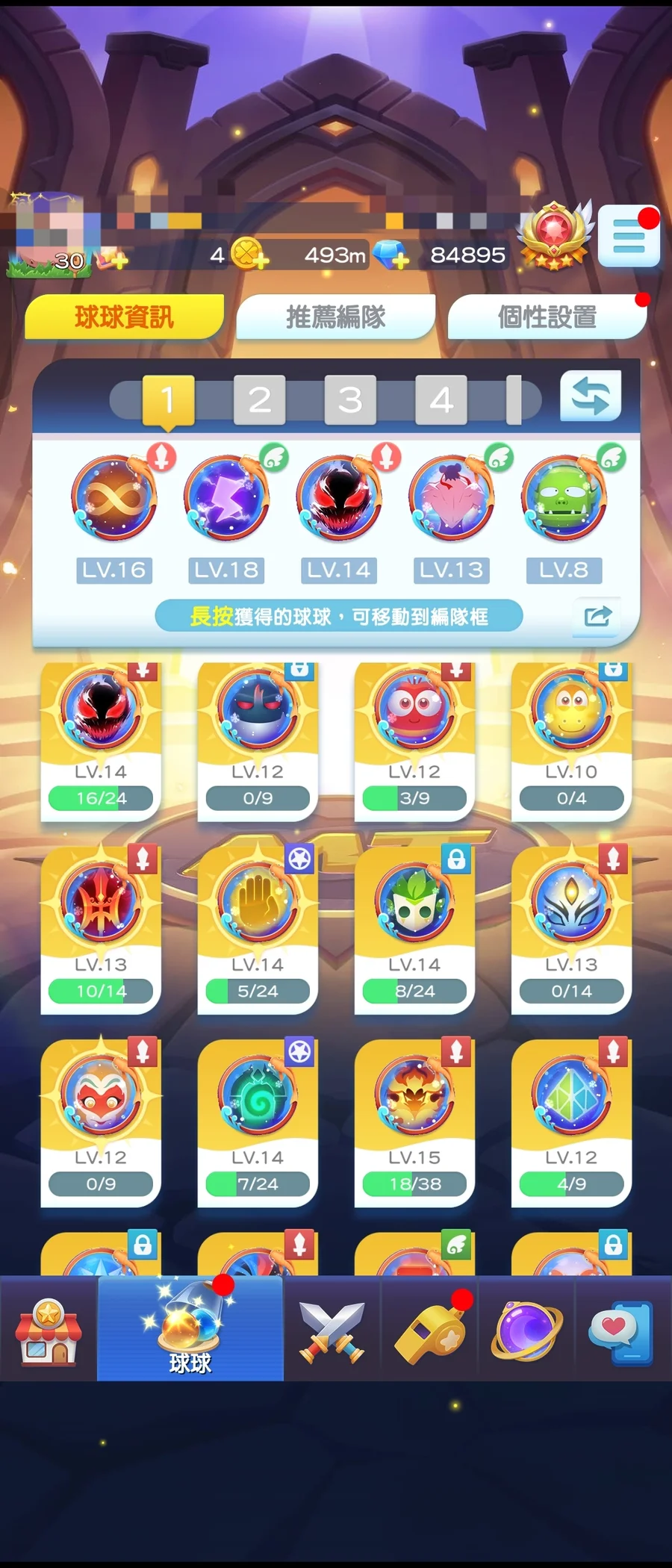Select the 球球資訊 tab

(x=124, y=317)
